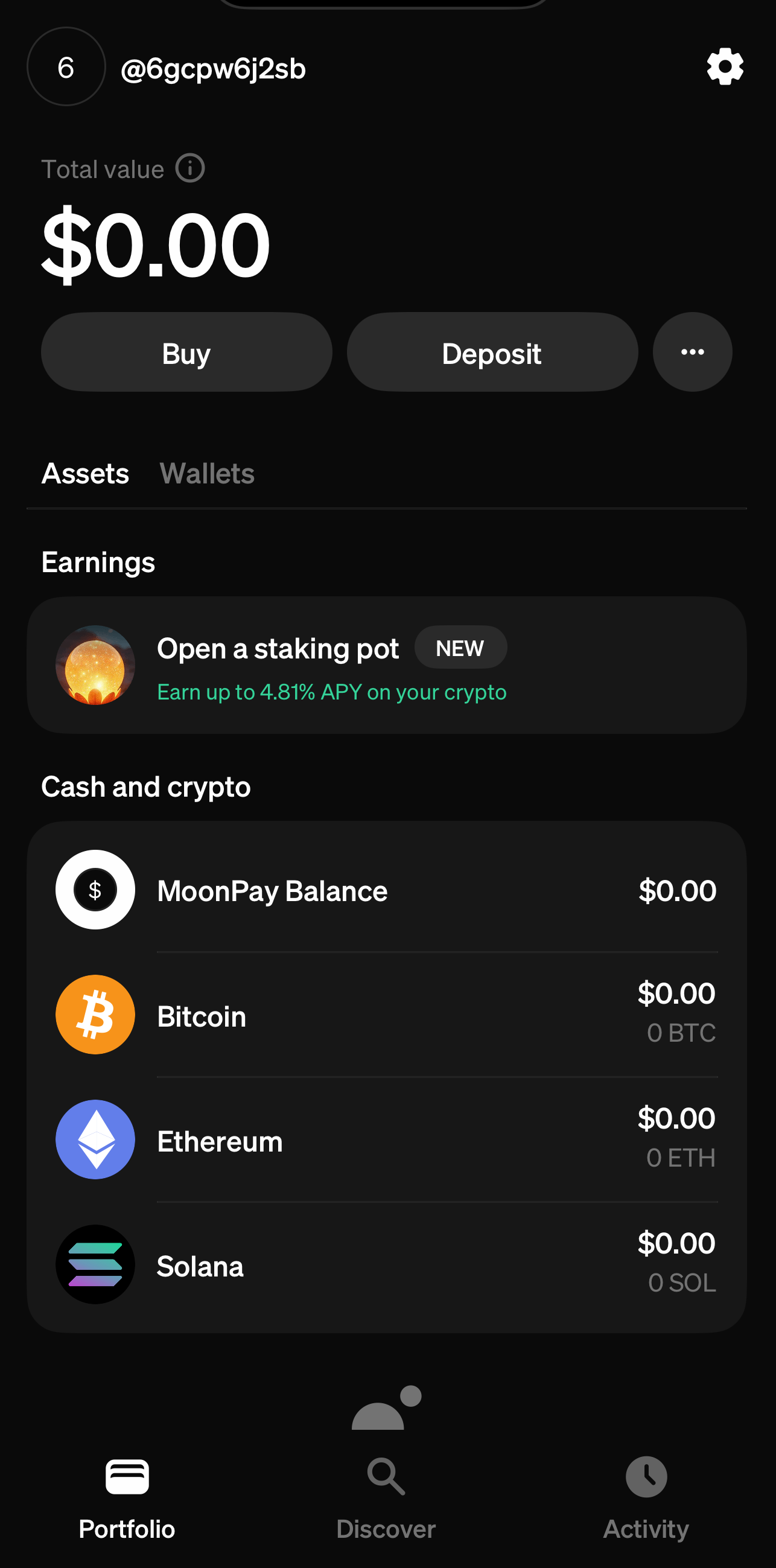Open the three-dot more actions button
776x1568 pixels.
click(x=692, y=352)
